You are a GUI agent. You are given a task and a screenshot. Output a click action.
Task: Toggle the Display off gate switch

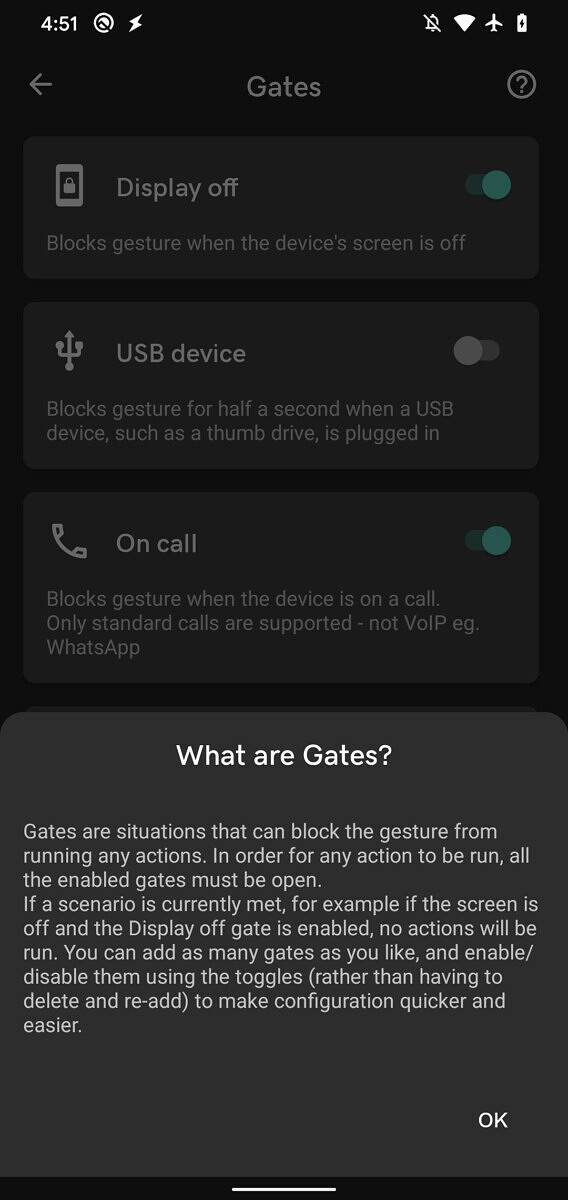point(488,185)
